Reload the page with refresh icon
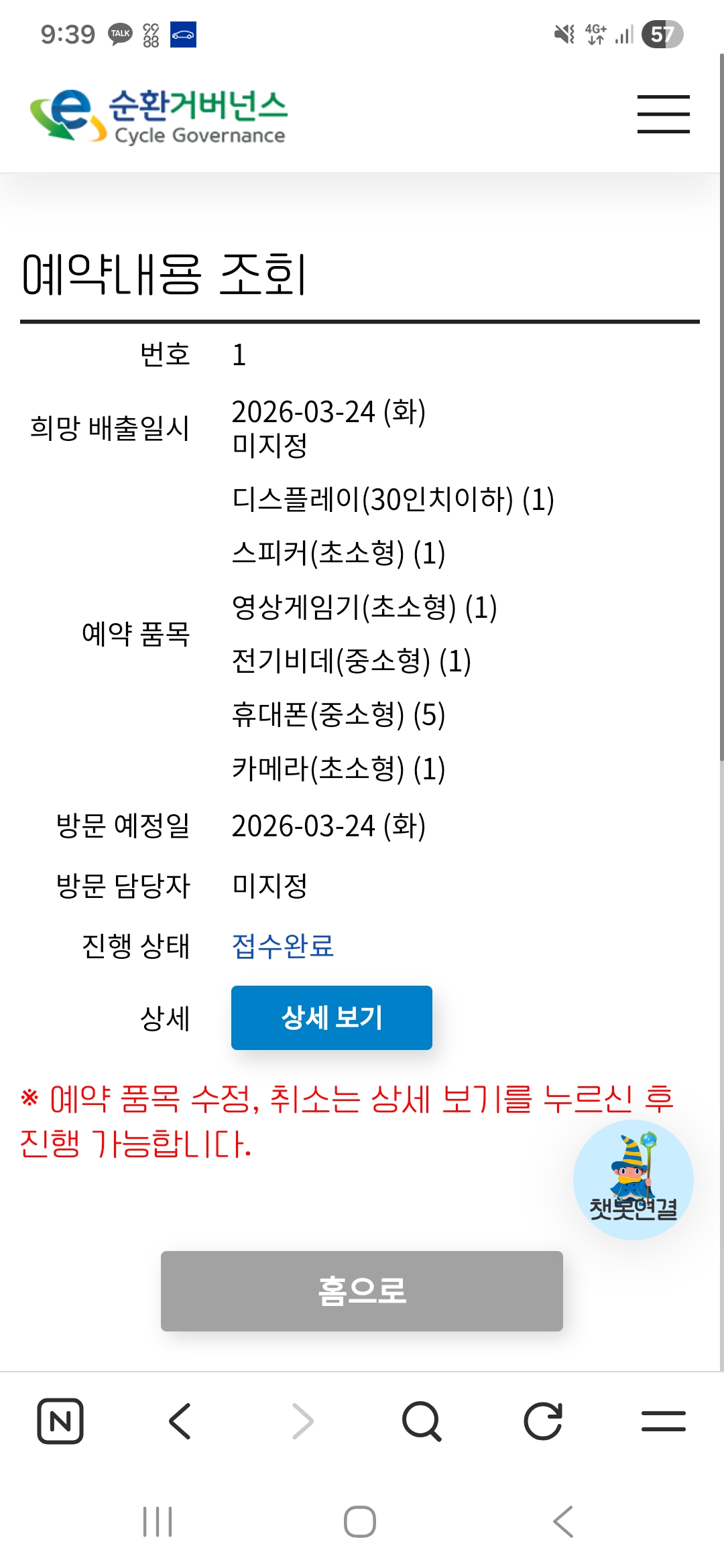The image size is (724, 1568). pyautogui.click(x=542, y=1421)
